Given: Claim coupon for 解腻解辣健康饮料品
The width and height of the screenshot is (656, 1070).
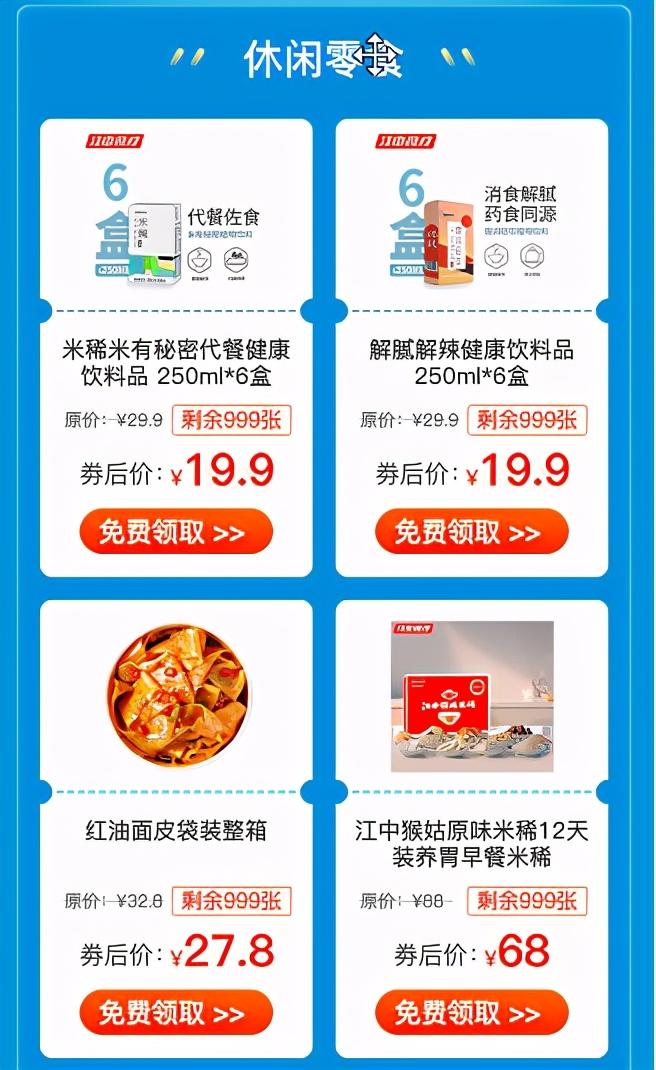Looking at the screenshot, I should 472,532.
